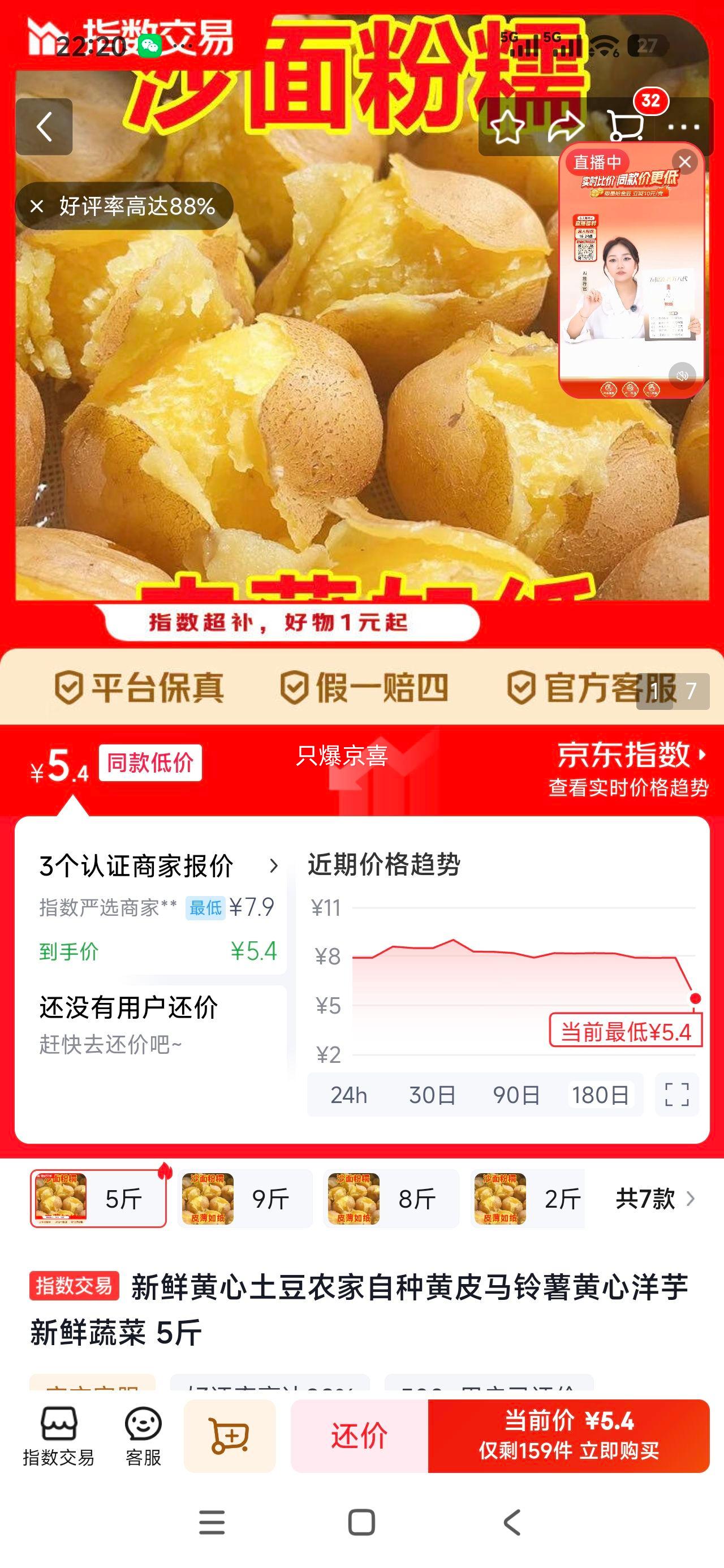Viewport: 724px width, 1568px height.
Task: Tap the back arrow at top left
Action: 45,126
